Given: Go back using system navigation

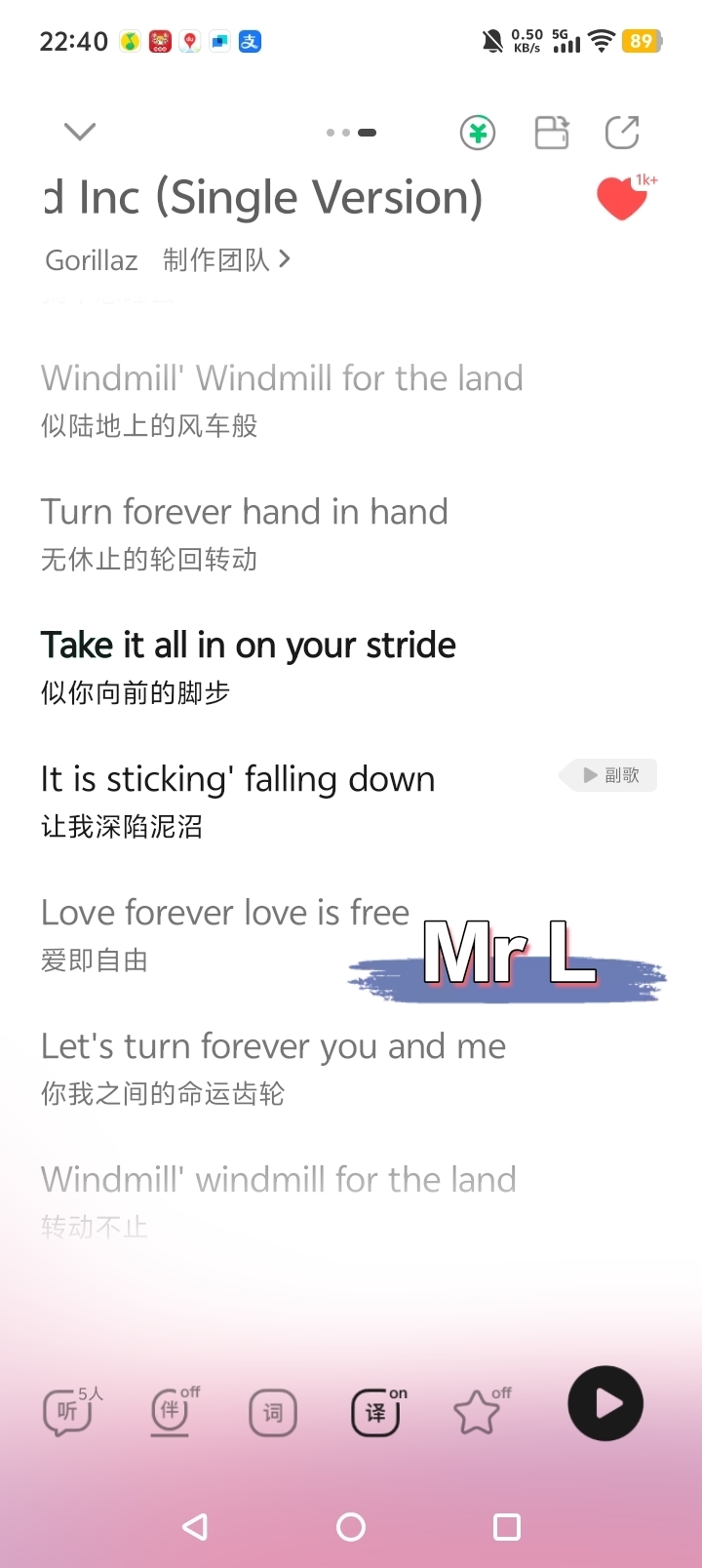Looking at the screenshot, I should (x=195, y=1527).
